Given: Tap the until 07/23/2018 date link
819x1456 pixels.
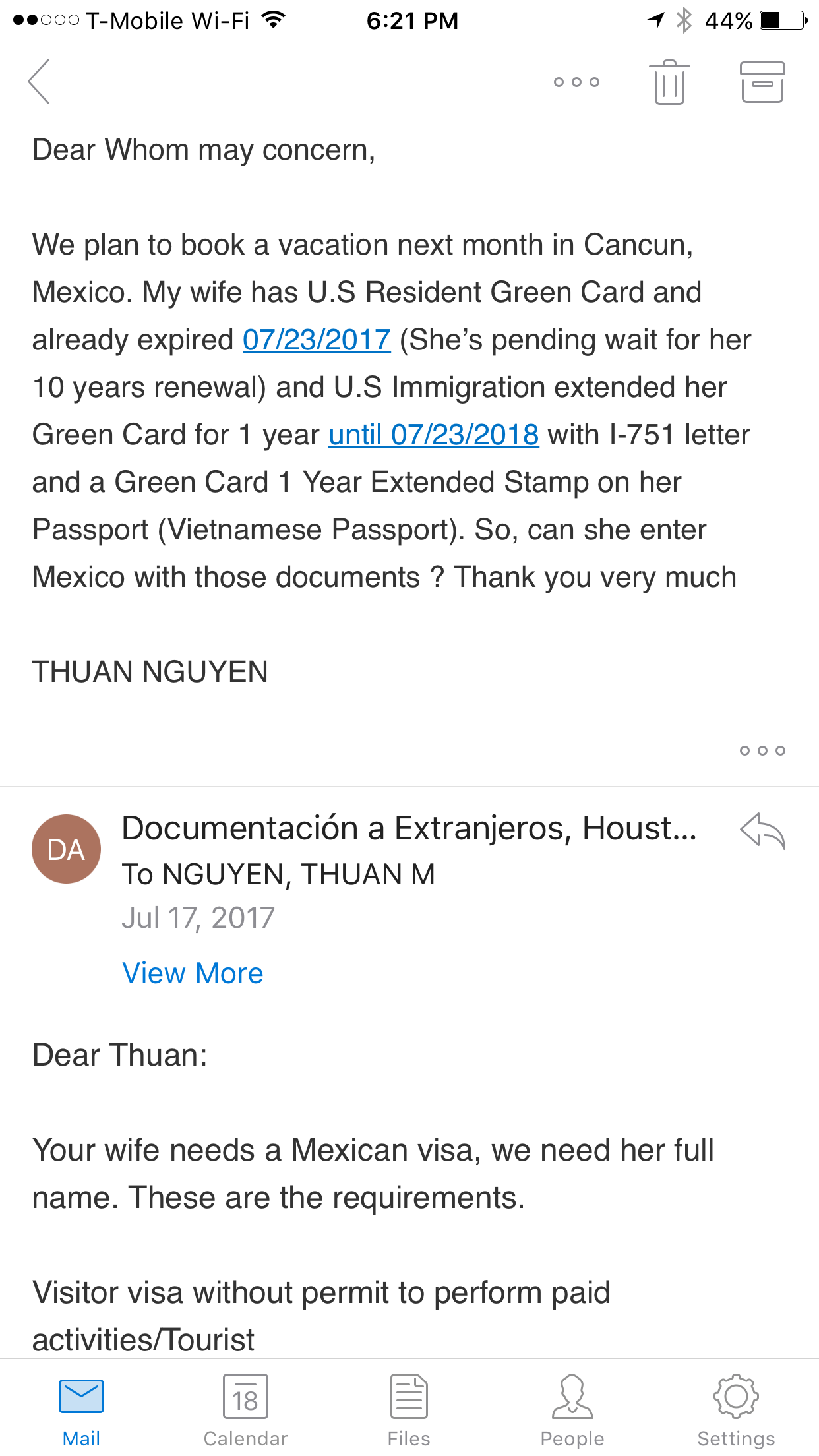Looking at the screenshot, I should pyautogui.click(x=434, y=435).
